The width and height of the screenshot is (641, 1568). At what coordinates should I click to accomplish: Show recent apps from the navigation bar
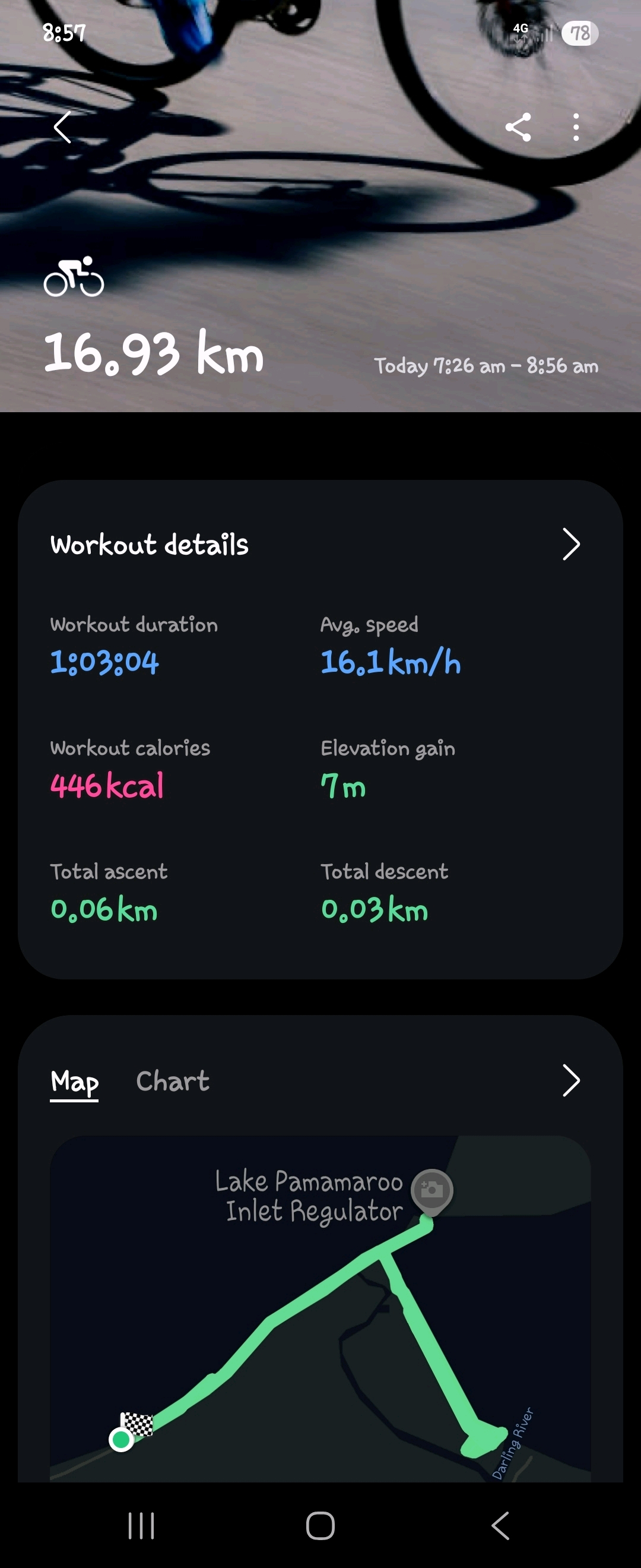click(x=141, y=1525)
